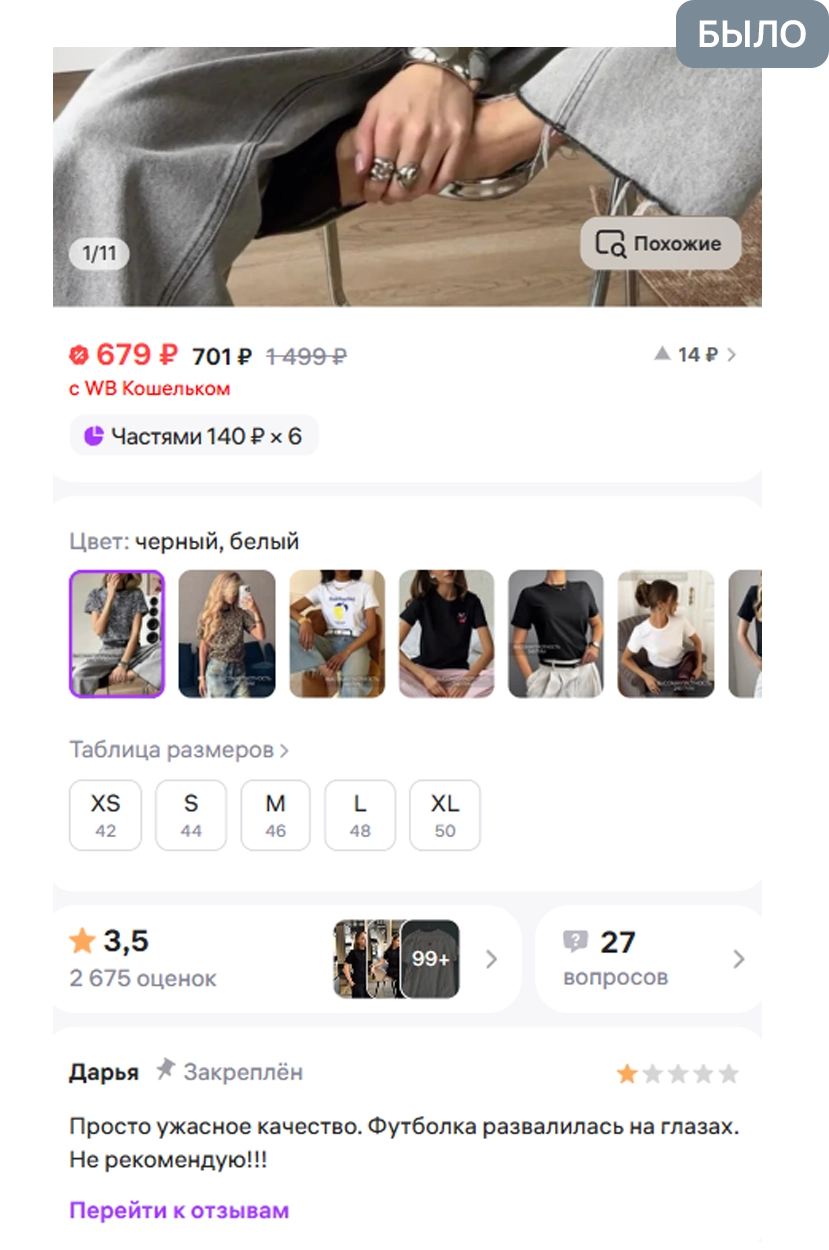Tap Перейти к отзывам link
Image resolution: width=829 pixels, height=1250 pixels.
[179, 1210]
